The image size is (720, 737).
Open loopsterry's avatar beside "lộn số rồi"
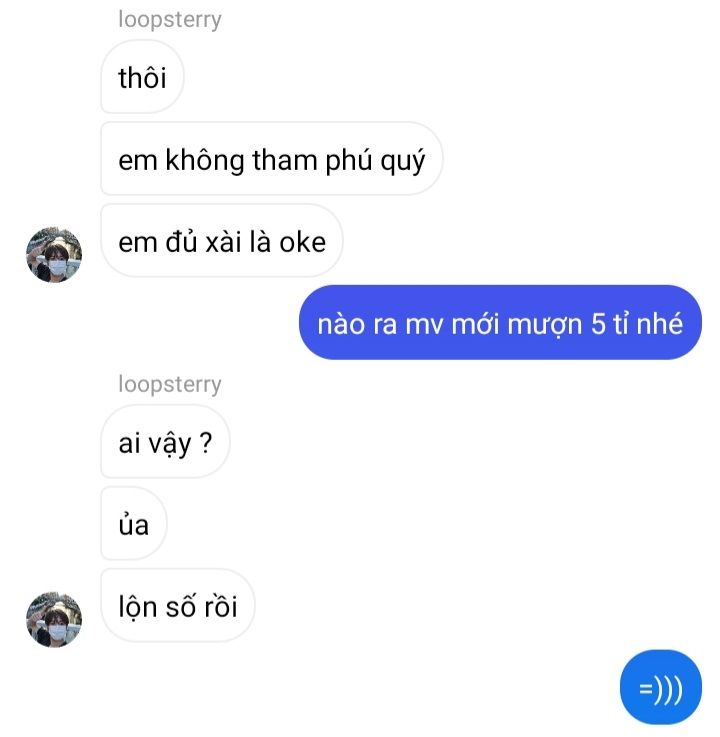click(54, 618)
